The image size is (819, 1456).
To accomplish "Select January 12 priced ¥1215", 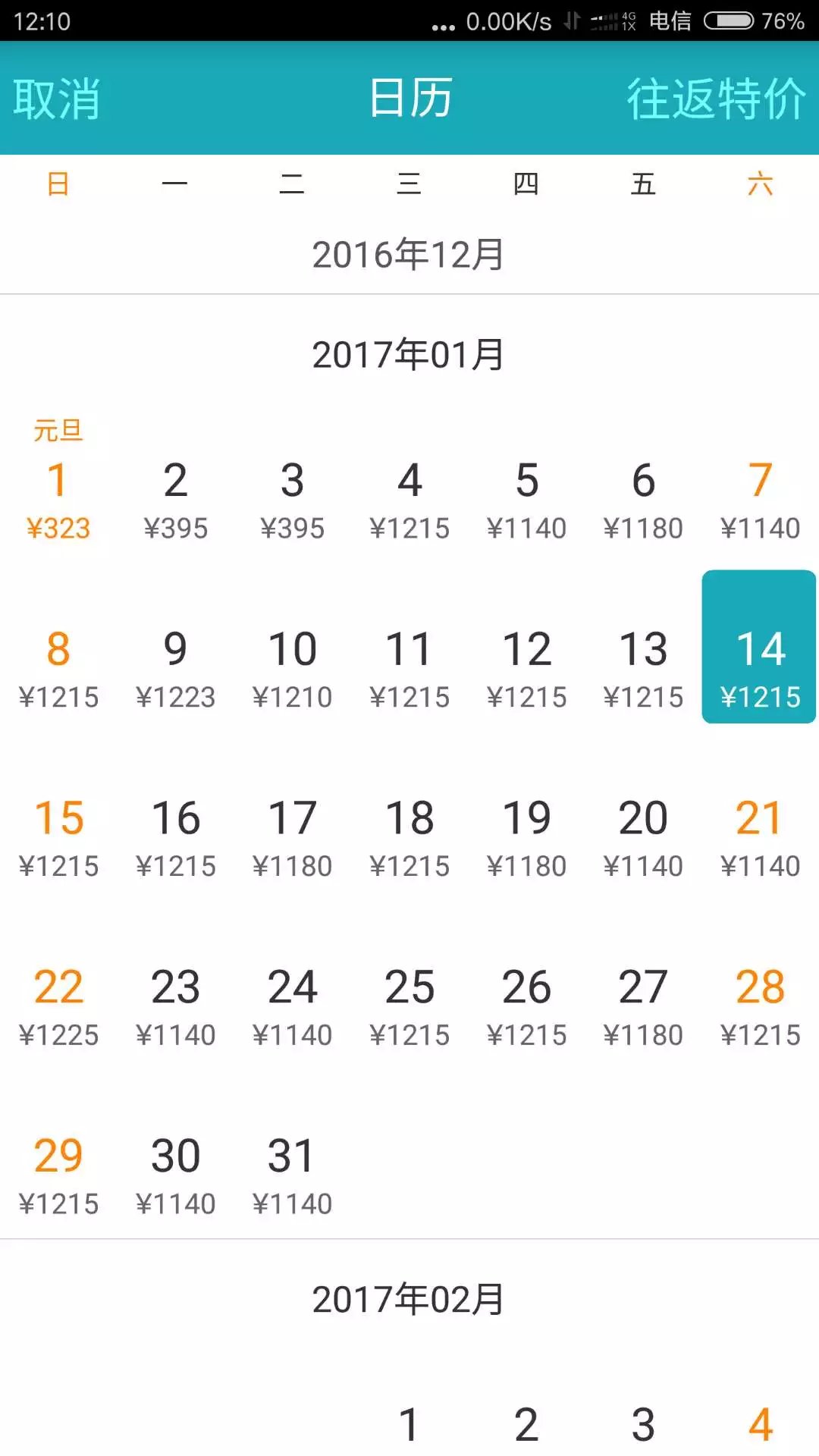I will click(526, 668).
